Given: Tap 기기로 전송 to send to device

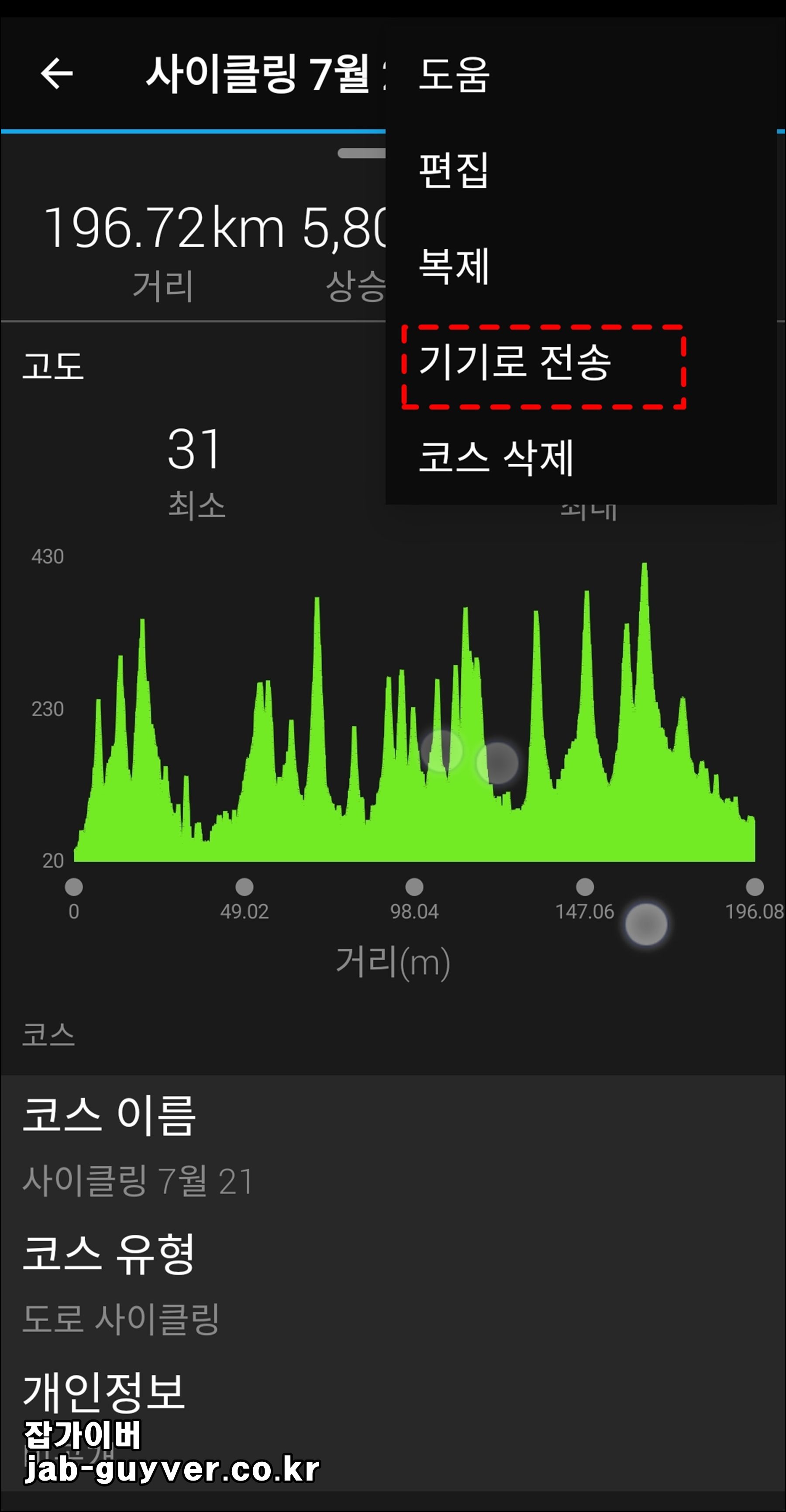Looking at the screenshot, I should pyautogui.click(x=581, y=362).
